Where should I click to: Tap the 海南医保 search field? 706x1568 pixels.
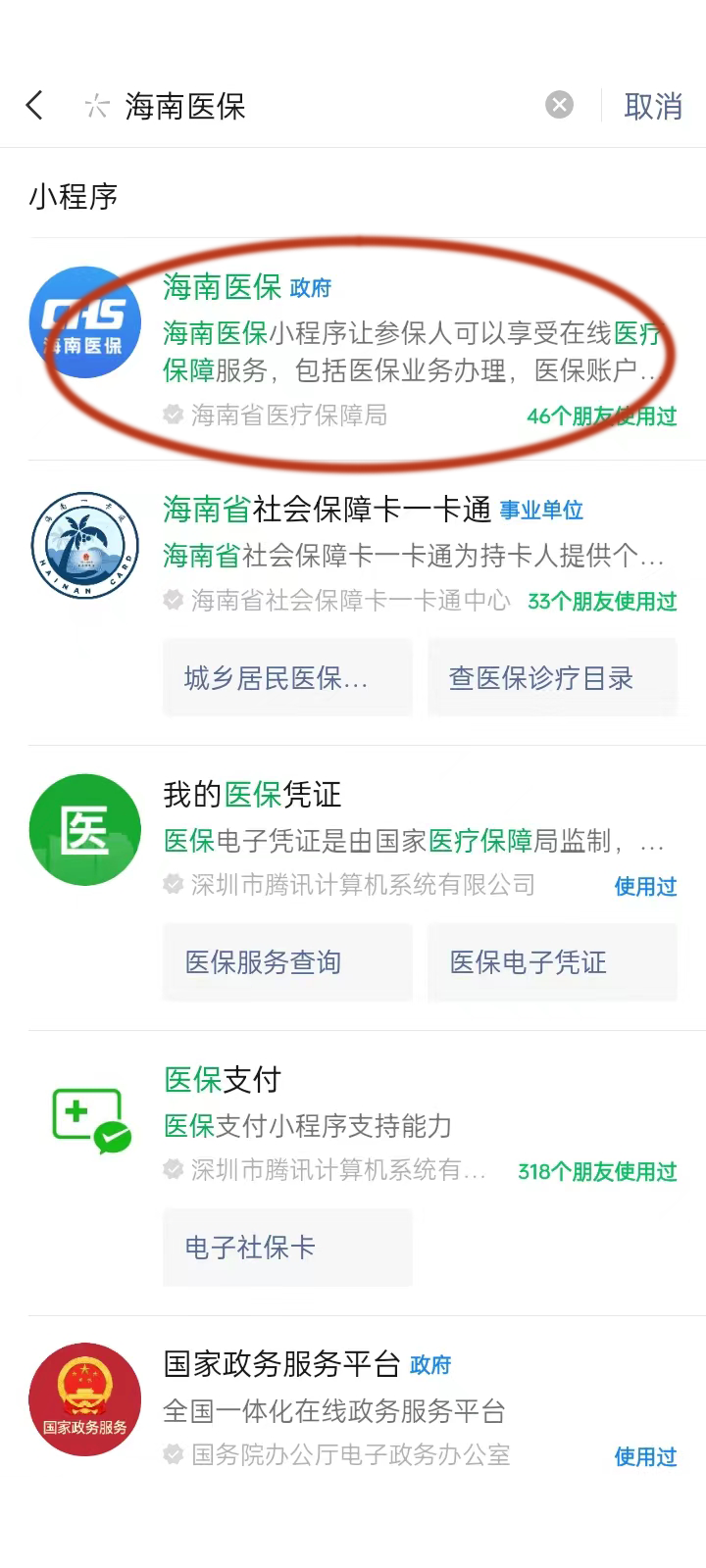pyautogui.click(x=314, y=106)
